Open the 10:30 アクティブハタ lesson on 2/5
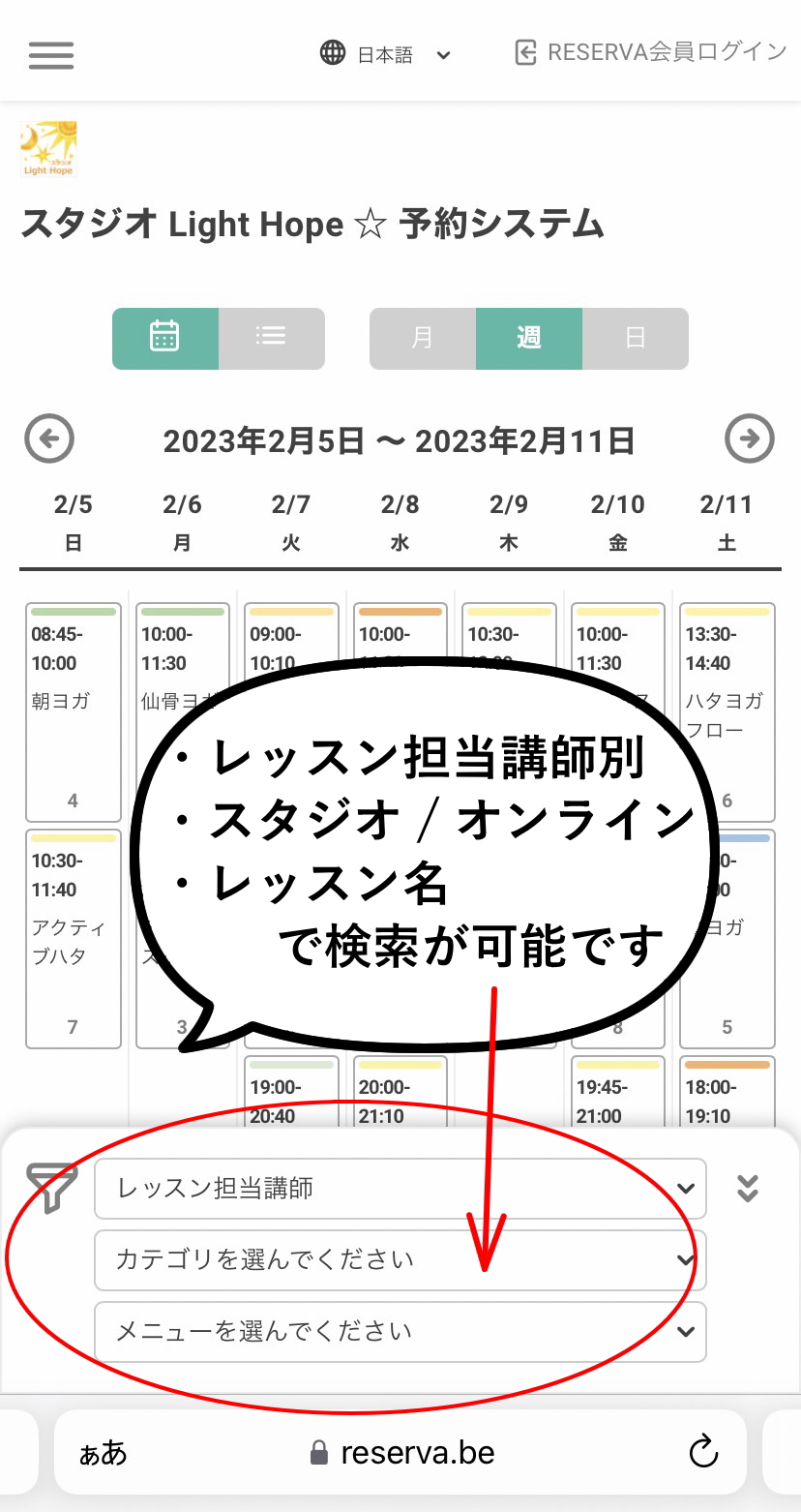 (x=74, y=937)
